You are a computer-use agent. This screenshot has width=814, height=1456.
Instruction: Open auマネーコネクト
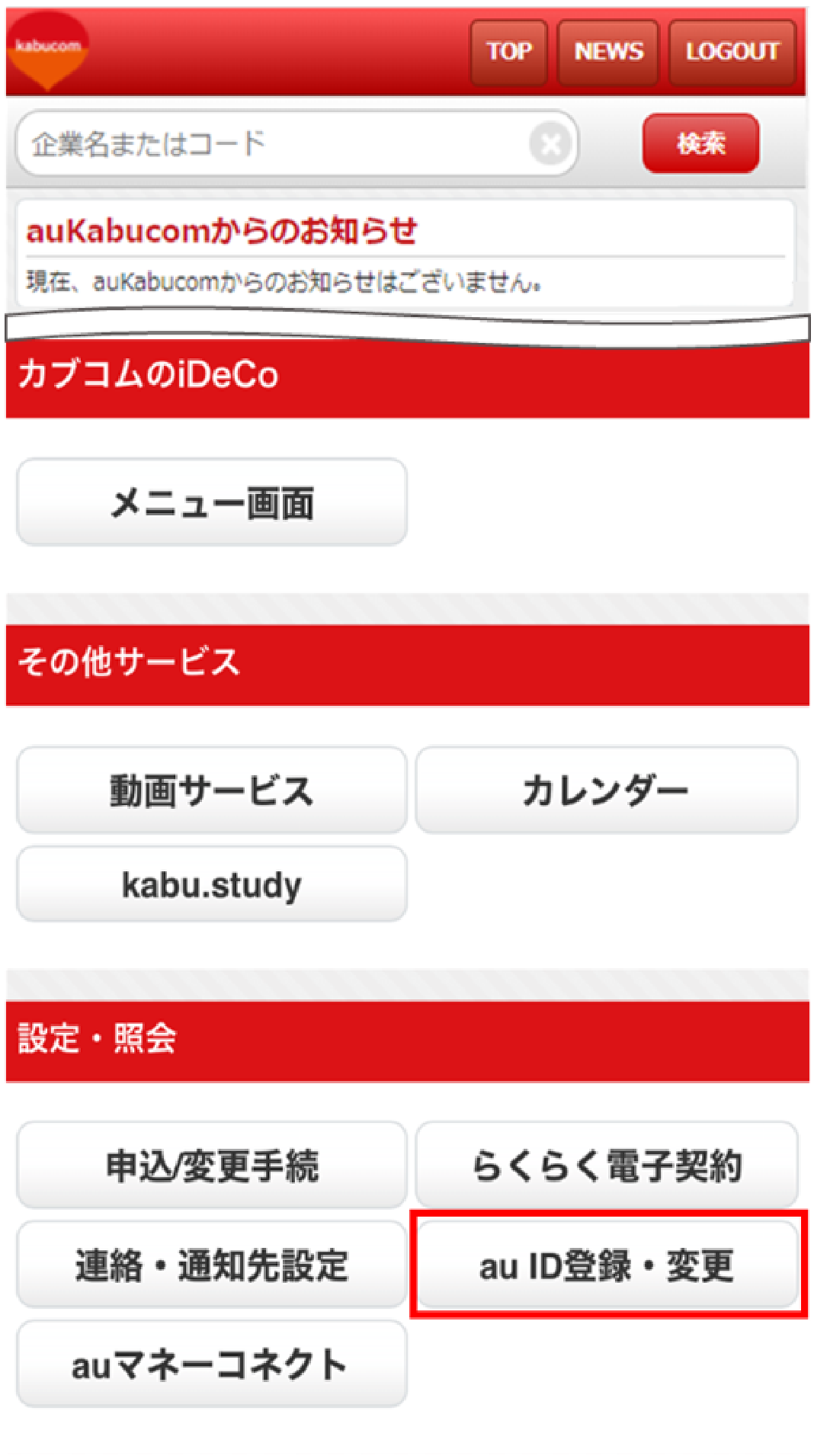click(x=212, y=1364)
